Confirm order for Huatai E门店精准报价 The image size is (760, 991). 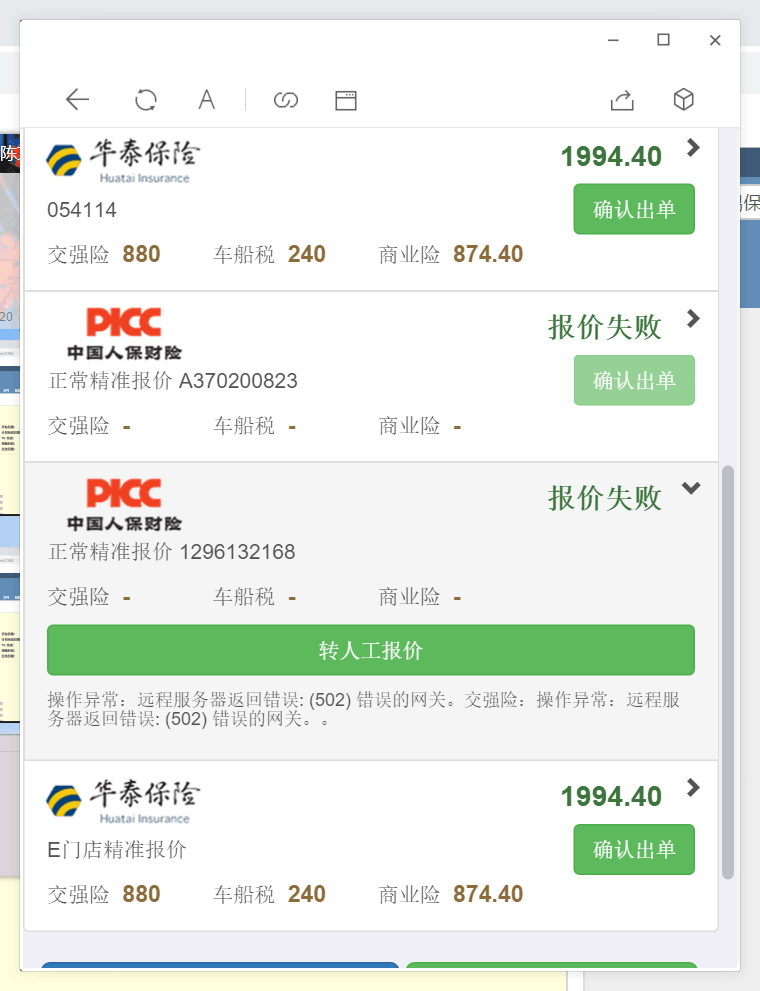633,849
